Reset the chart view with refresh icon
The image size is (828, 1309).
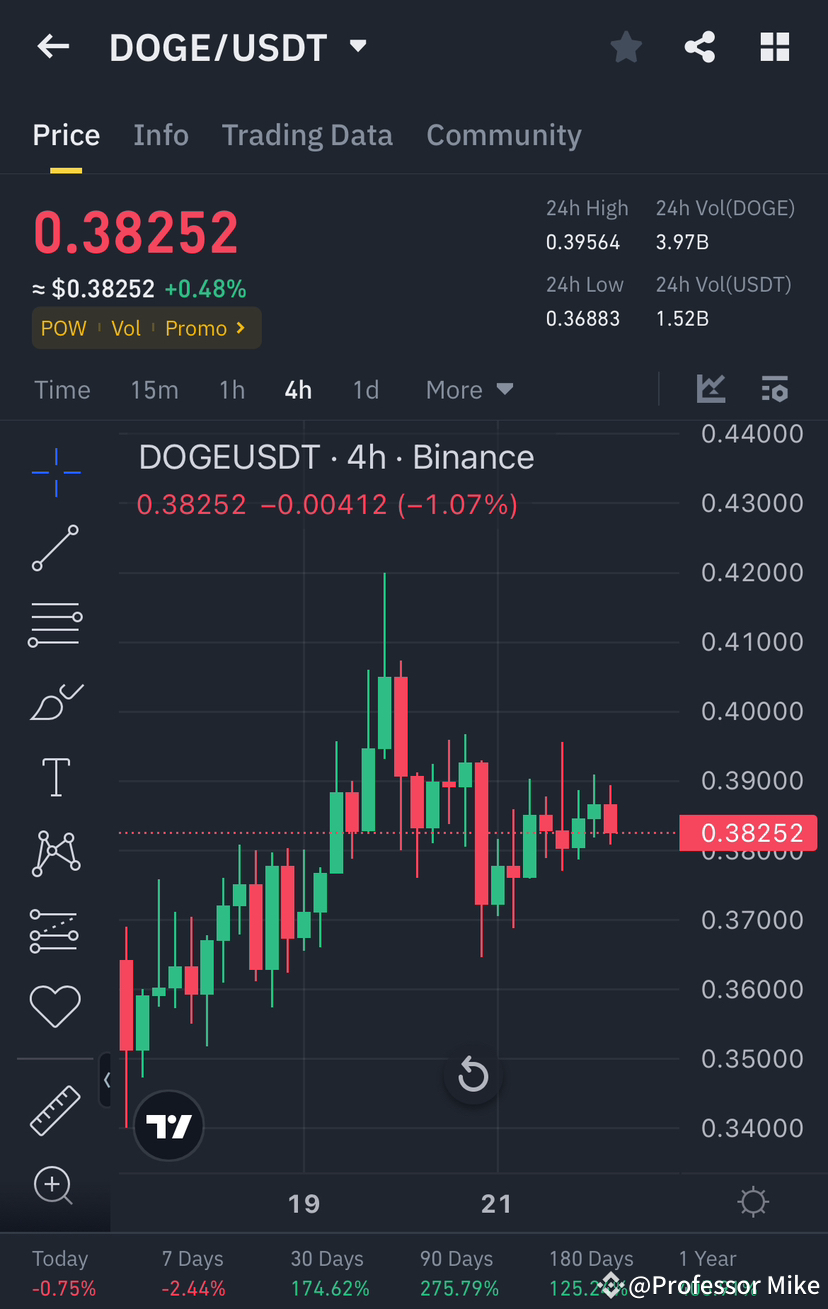472,1075
